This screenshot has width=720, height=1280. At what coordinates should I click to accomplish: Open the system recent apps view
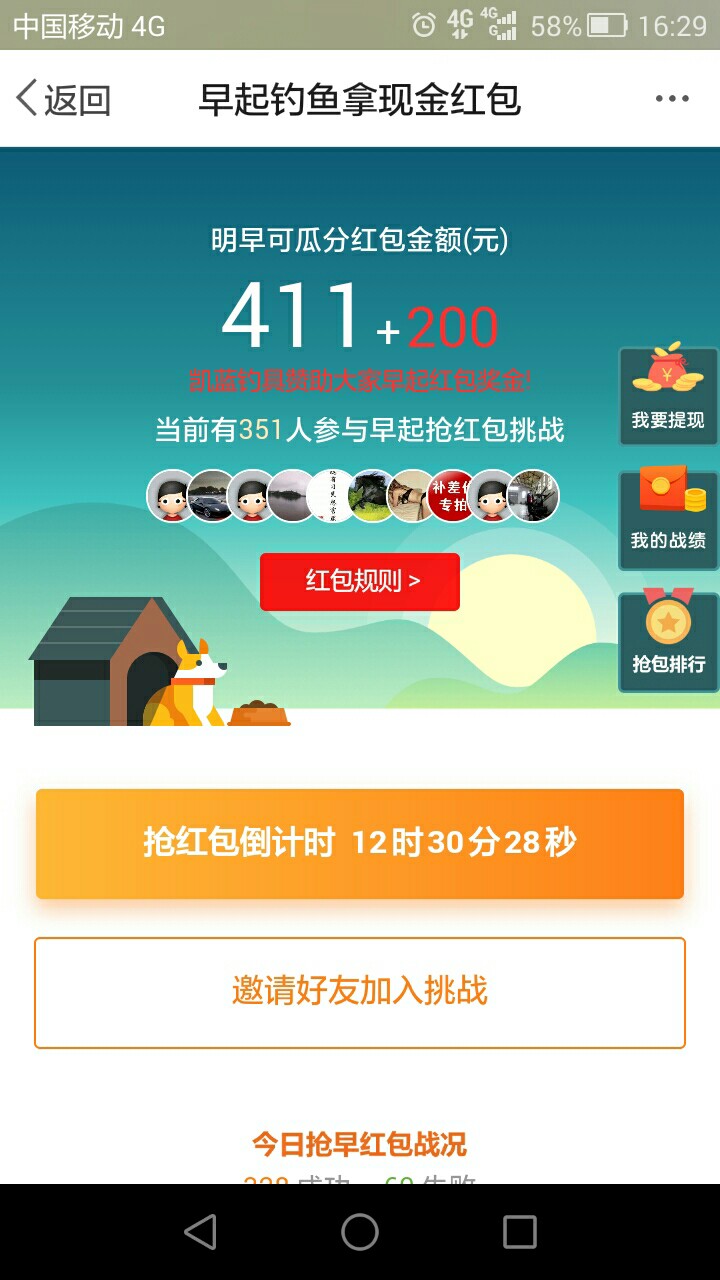pyautogui.click(x=519, y=1232)
